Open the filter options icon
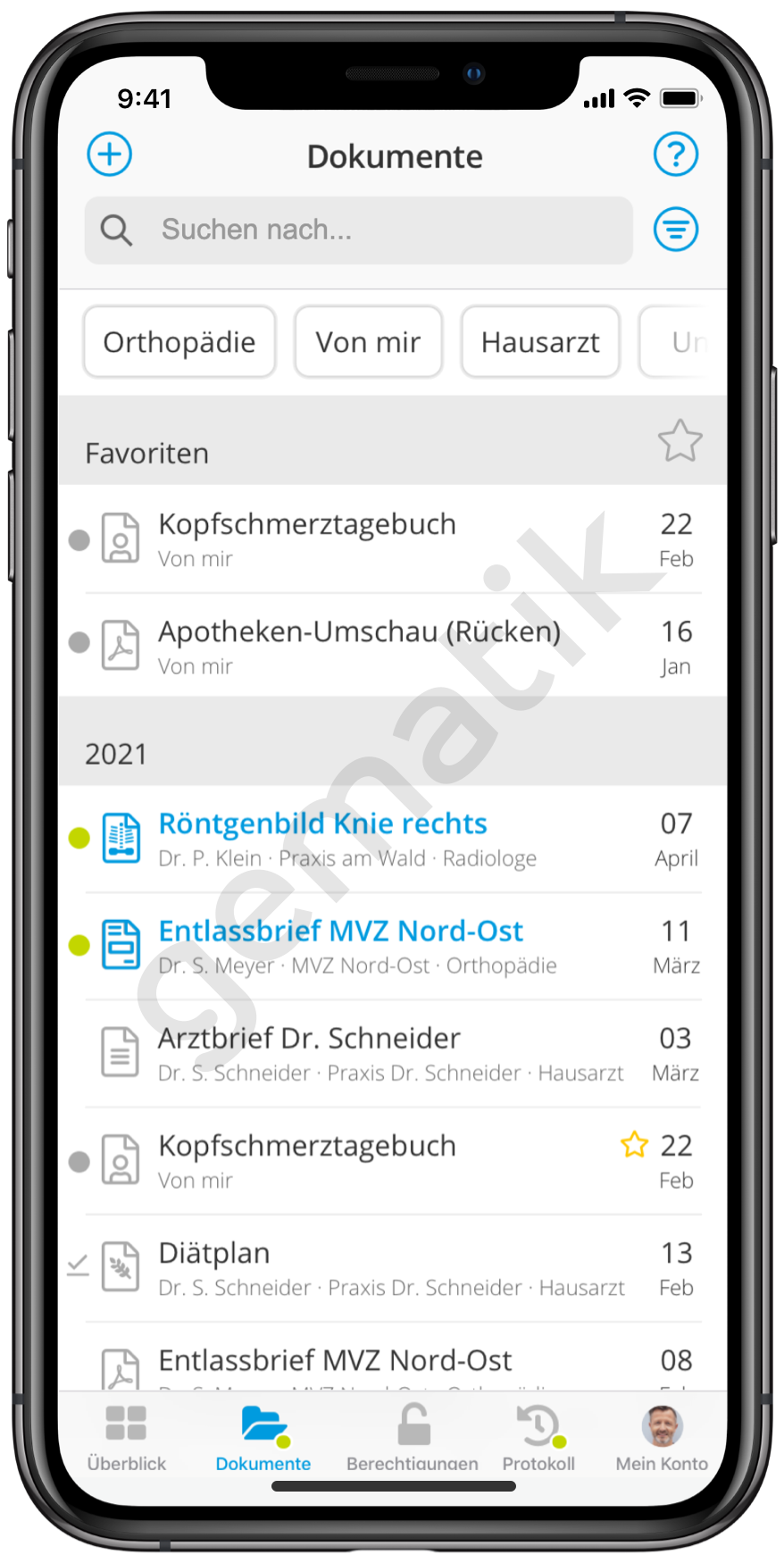The height and width of the screenshot is (1563, 784). tap(676, 230)
